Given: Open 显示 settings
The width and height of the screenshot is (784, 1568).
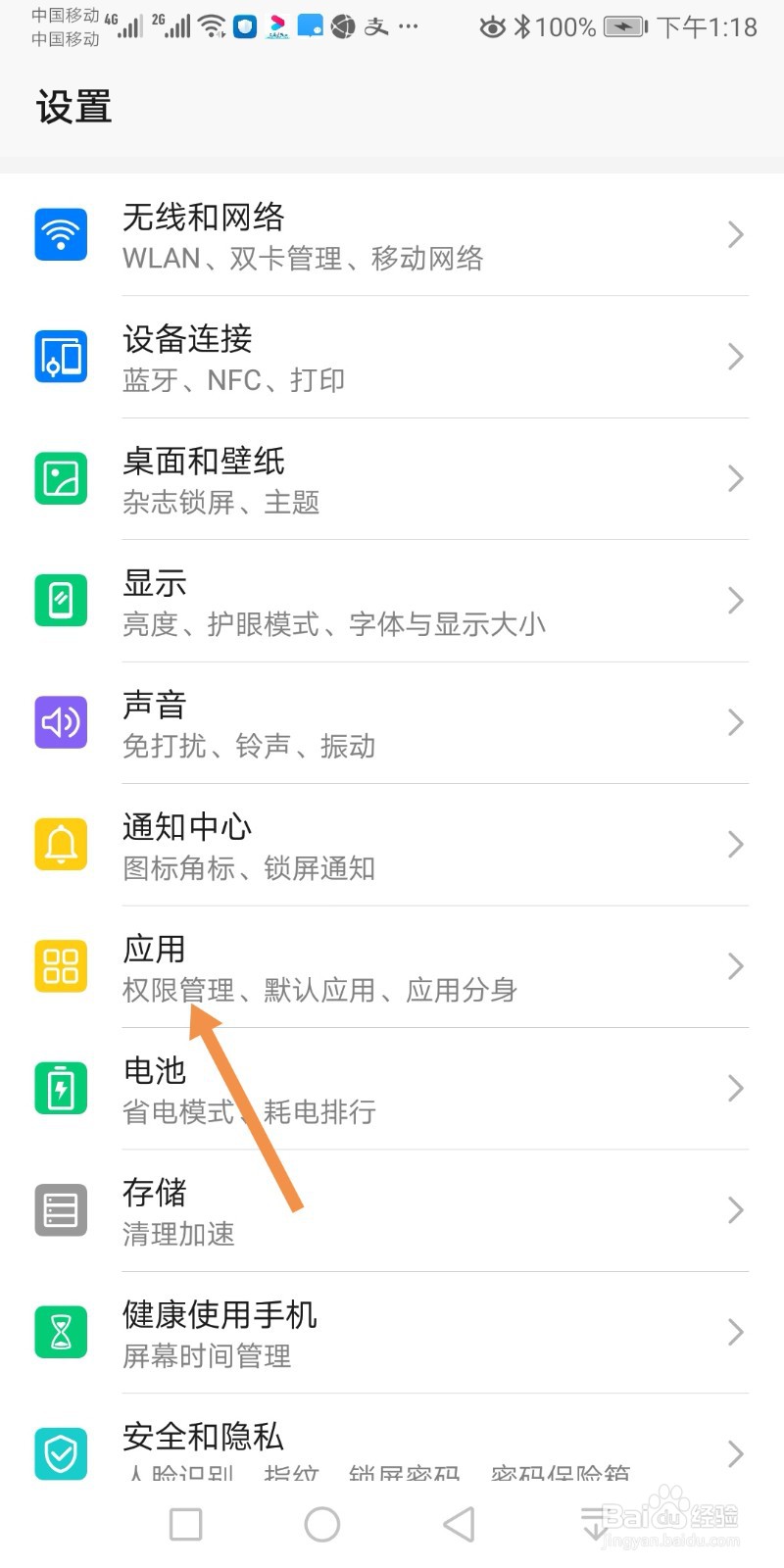Looking at the screenshot, I should 392,601.
